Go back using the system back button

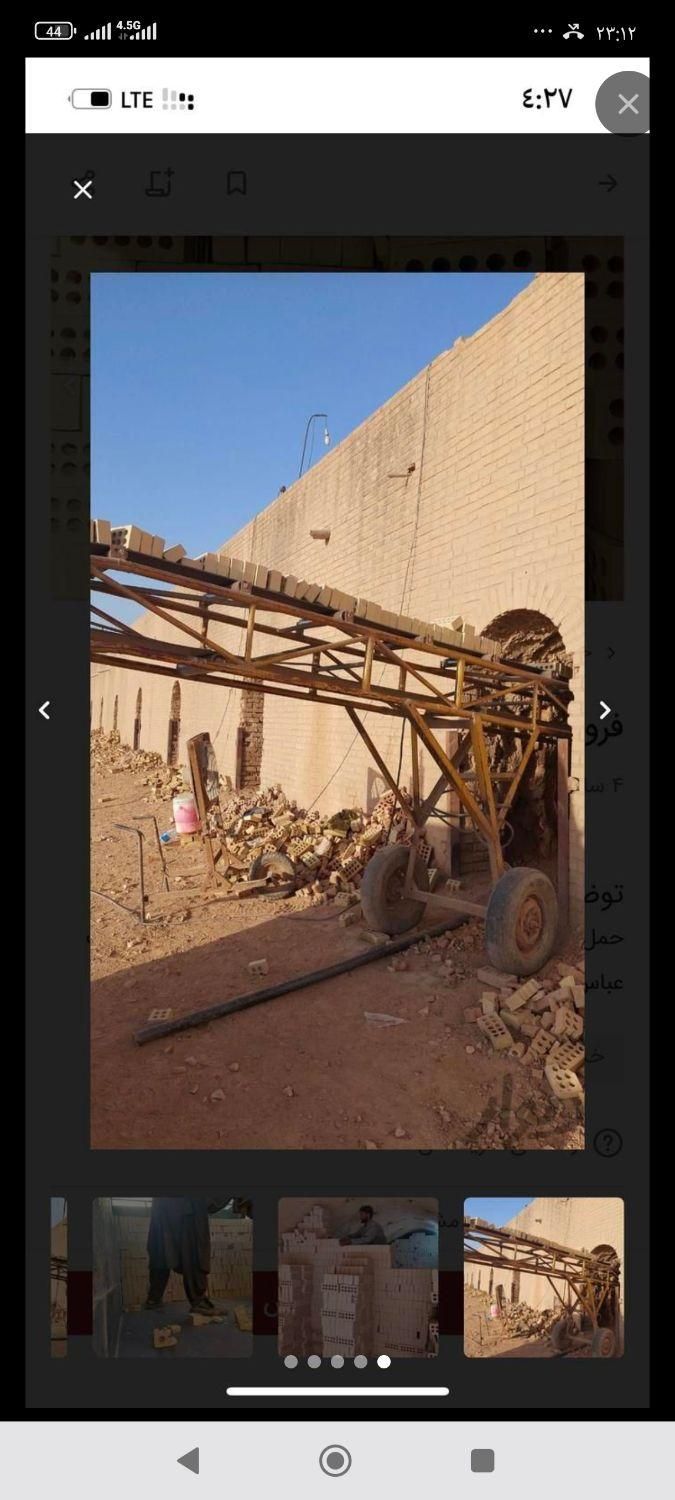pos(188,1461)
